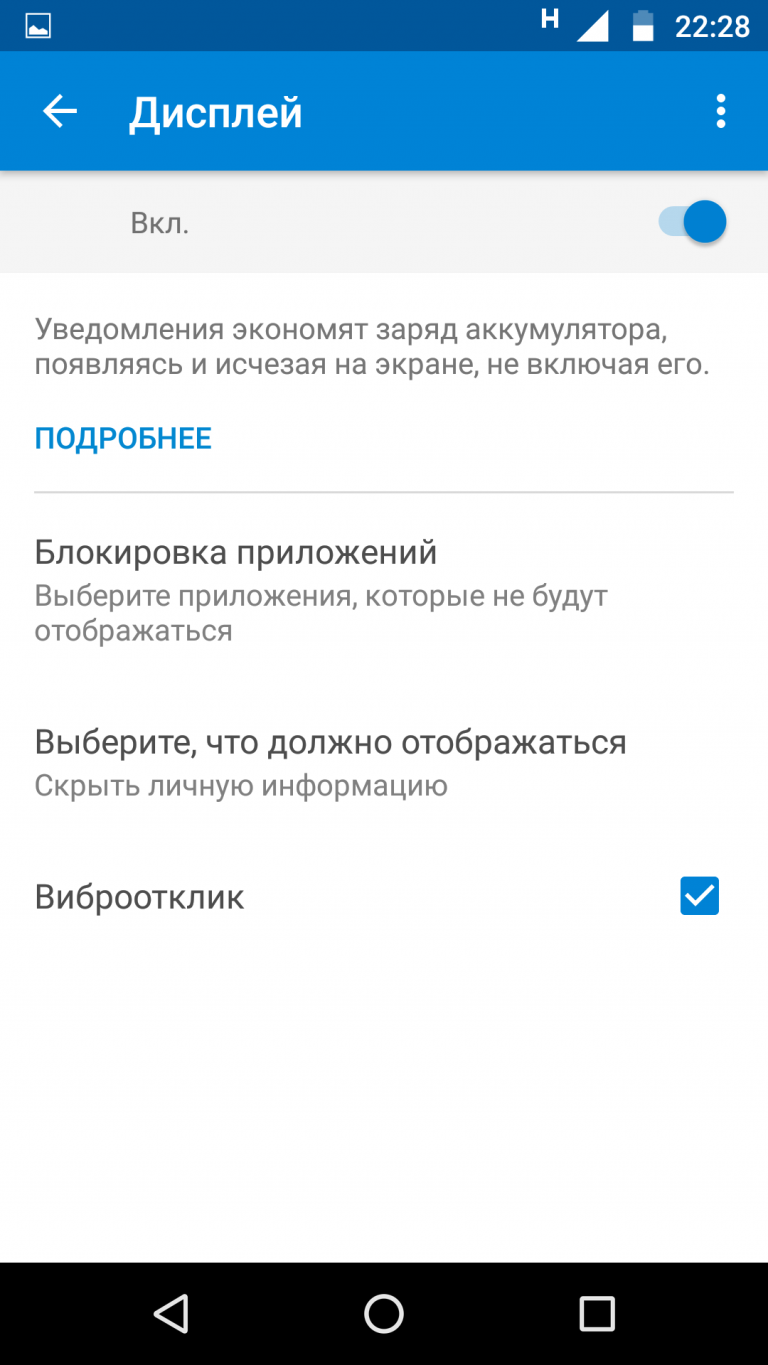
Task: Open the ПОДРОБНЕЕ link
Action: pos(123,439)
